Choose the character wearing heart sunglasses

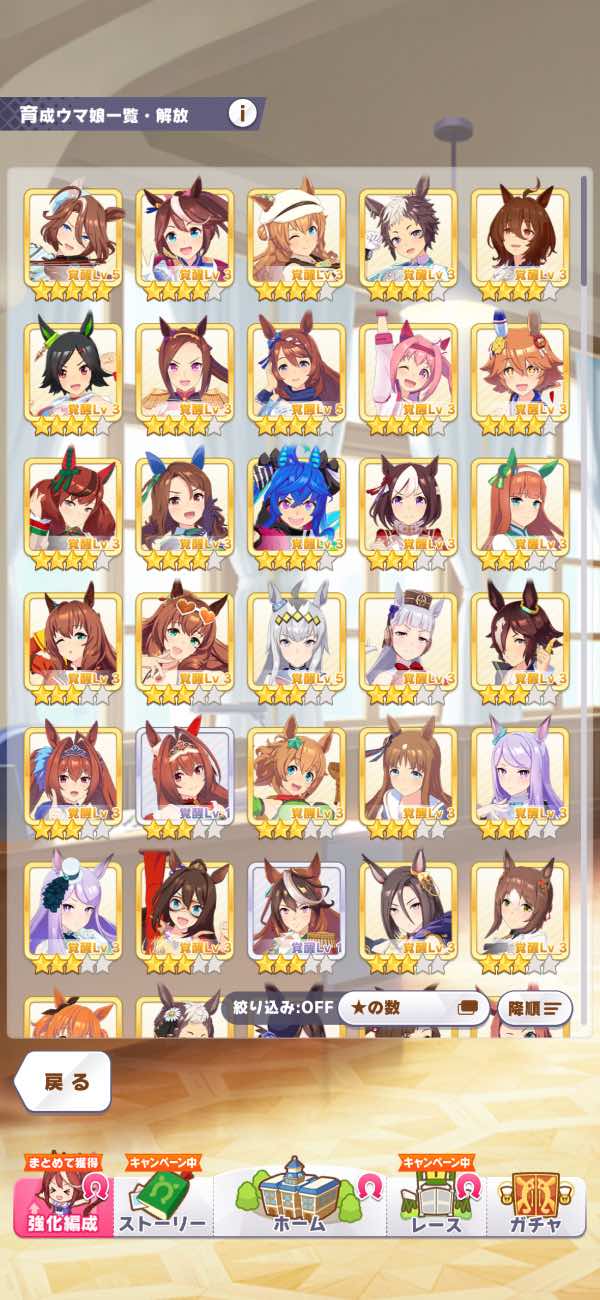tap(184, 640)
